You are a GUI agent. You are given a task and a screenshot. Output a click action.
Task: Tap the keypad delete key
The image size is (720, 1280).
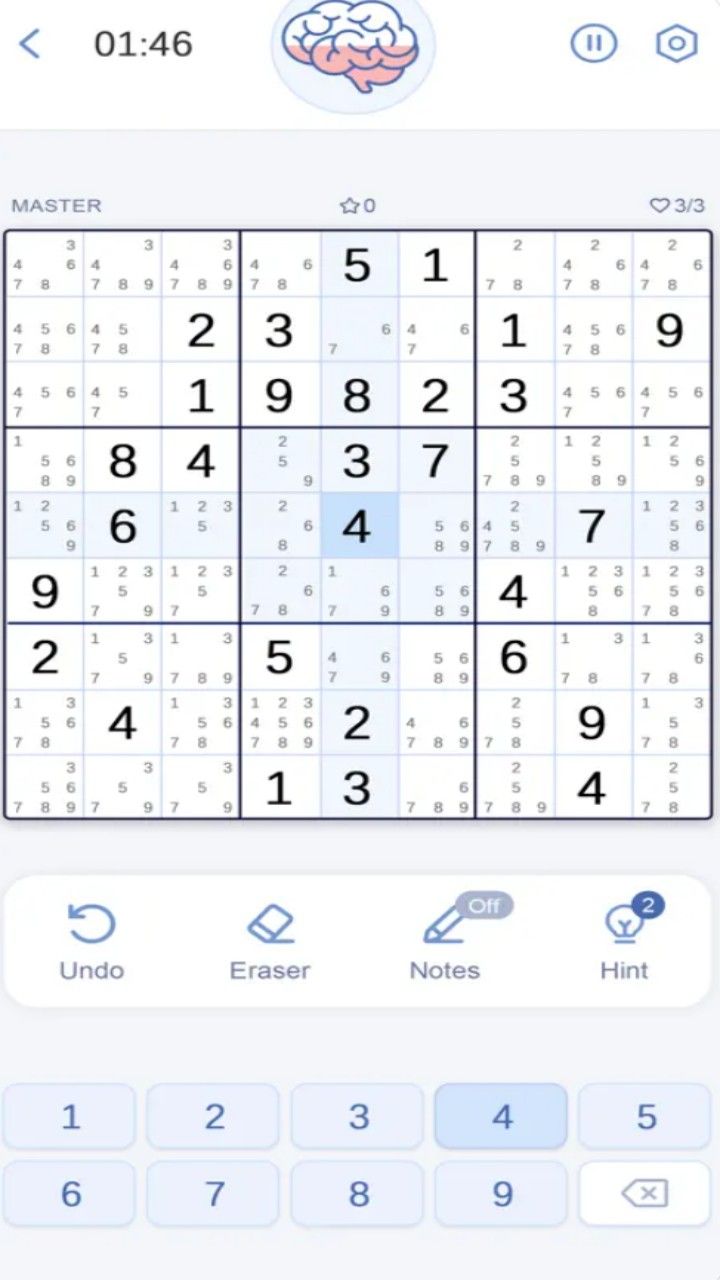click(646, 1193)
